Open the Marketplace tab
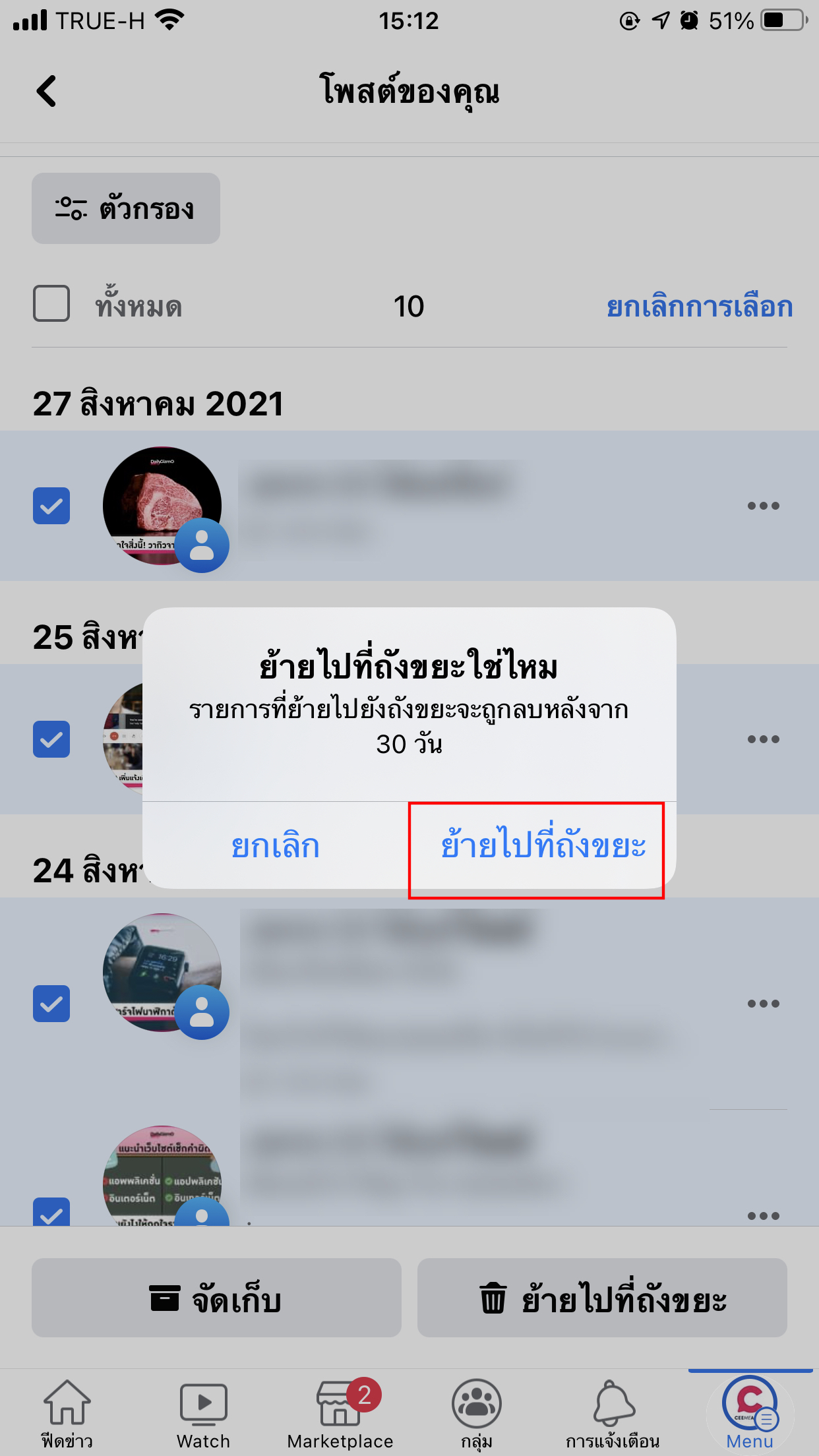This screenshot has width=819, height=1456. coord(340,1413)
